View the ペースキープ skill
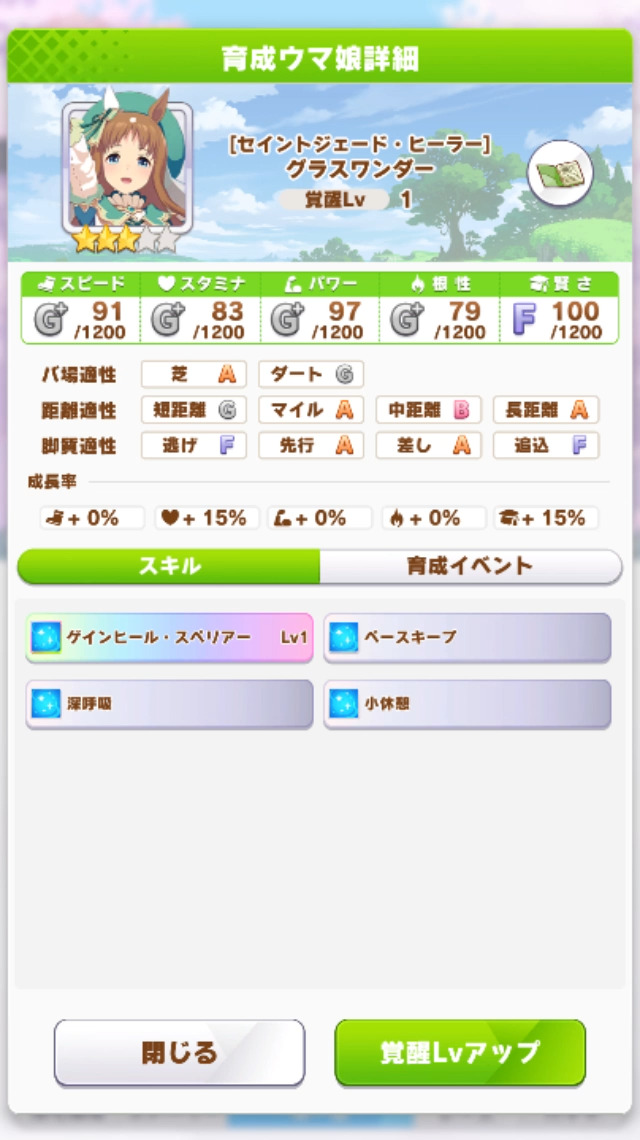 467,637
